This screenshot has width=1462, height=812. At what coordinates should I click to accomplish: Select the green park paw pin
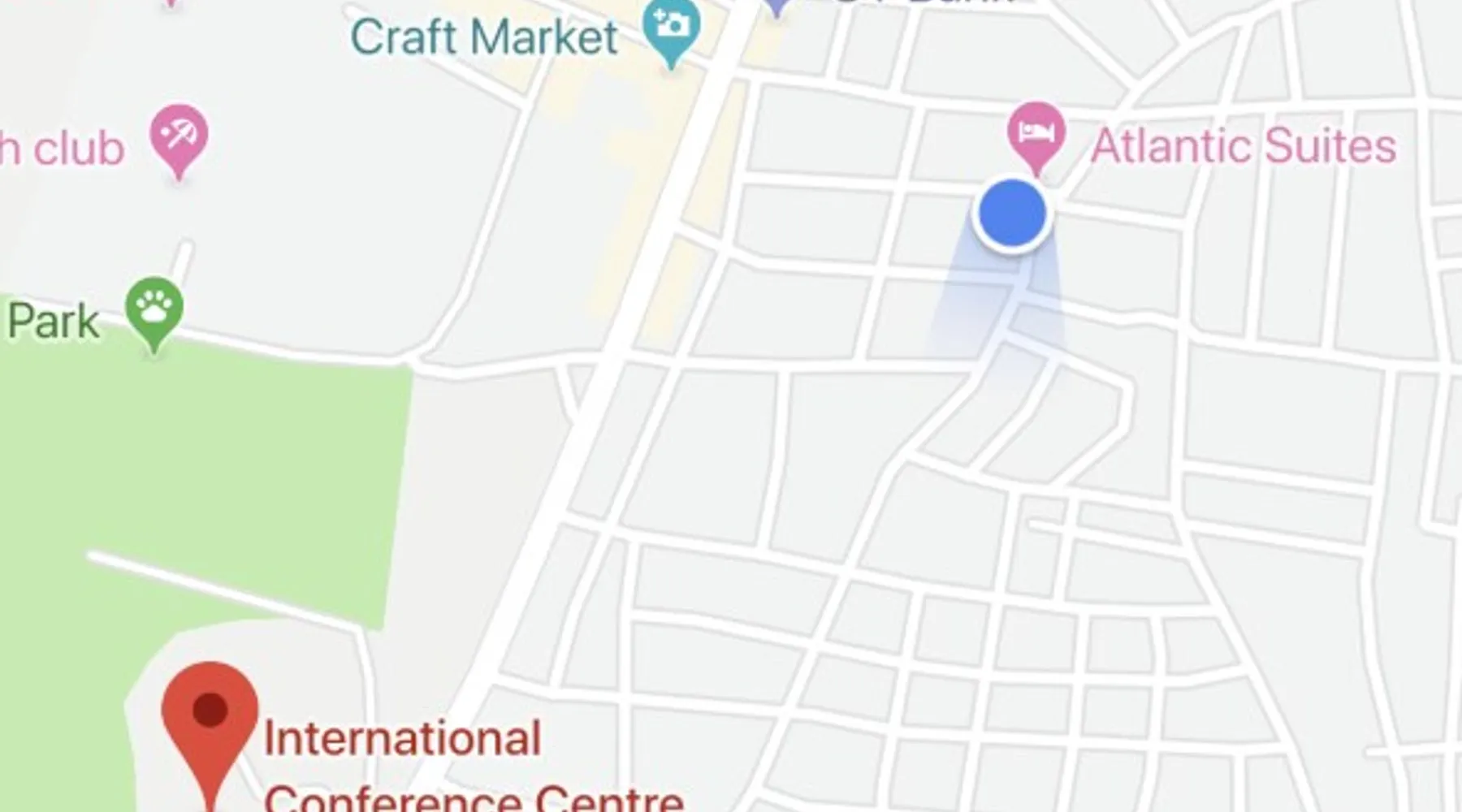pyautogui.click(x=154, y=309)
